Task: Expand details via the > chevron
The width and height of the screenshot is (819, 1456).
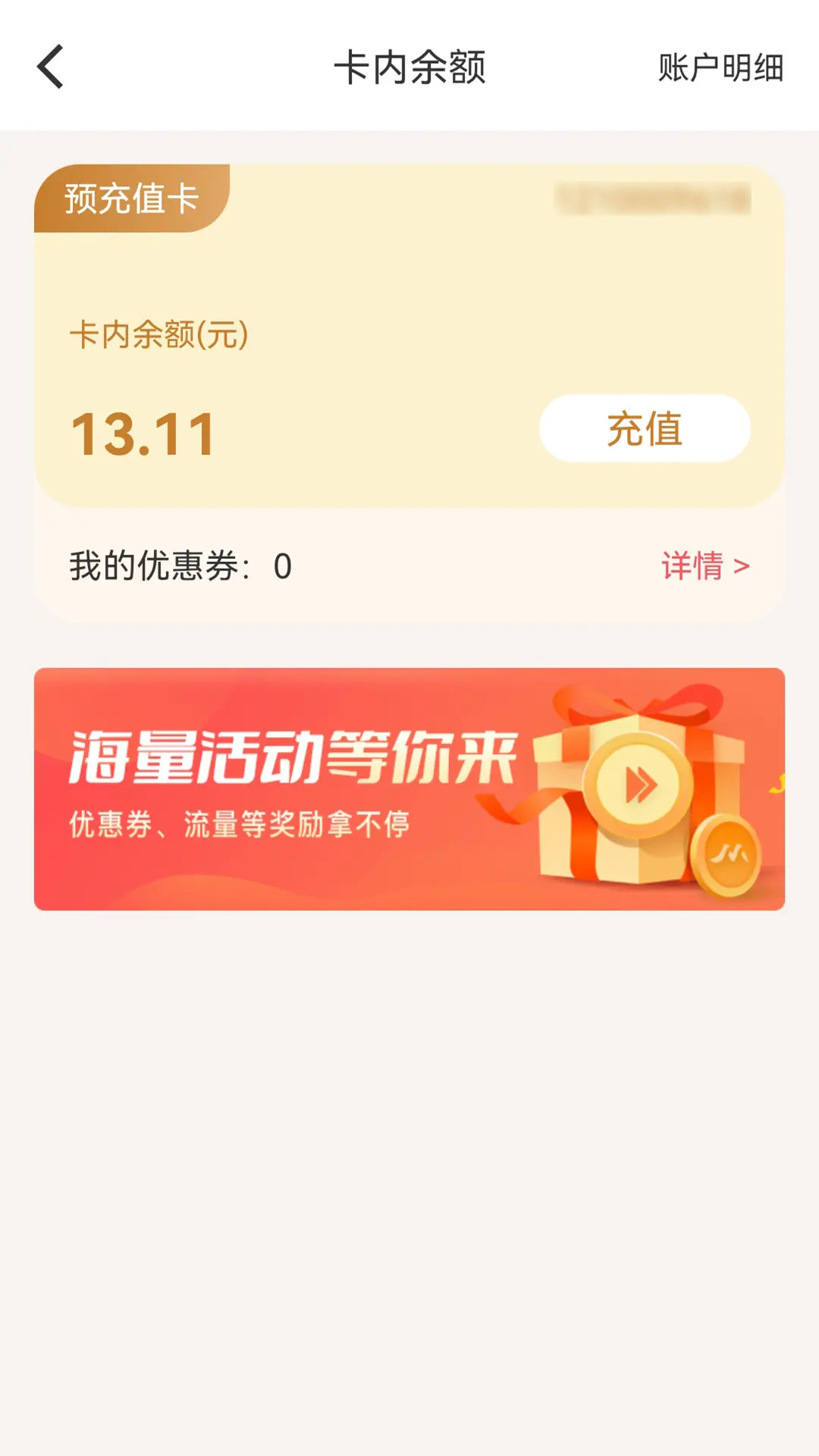Action: (745, 564)
